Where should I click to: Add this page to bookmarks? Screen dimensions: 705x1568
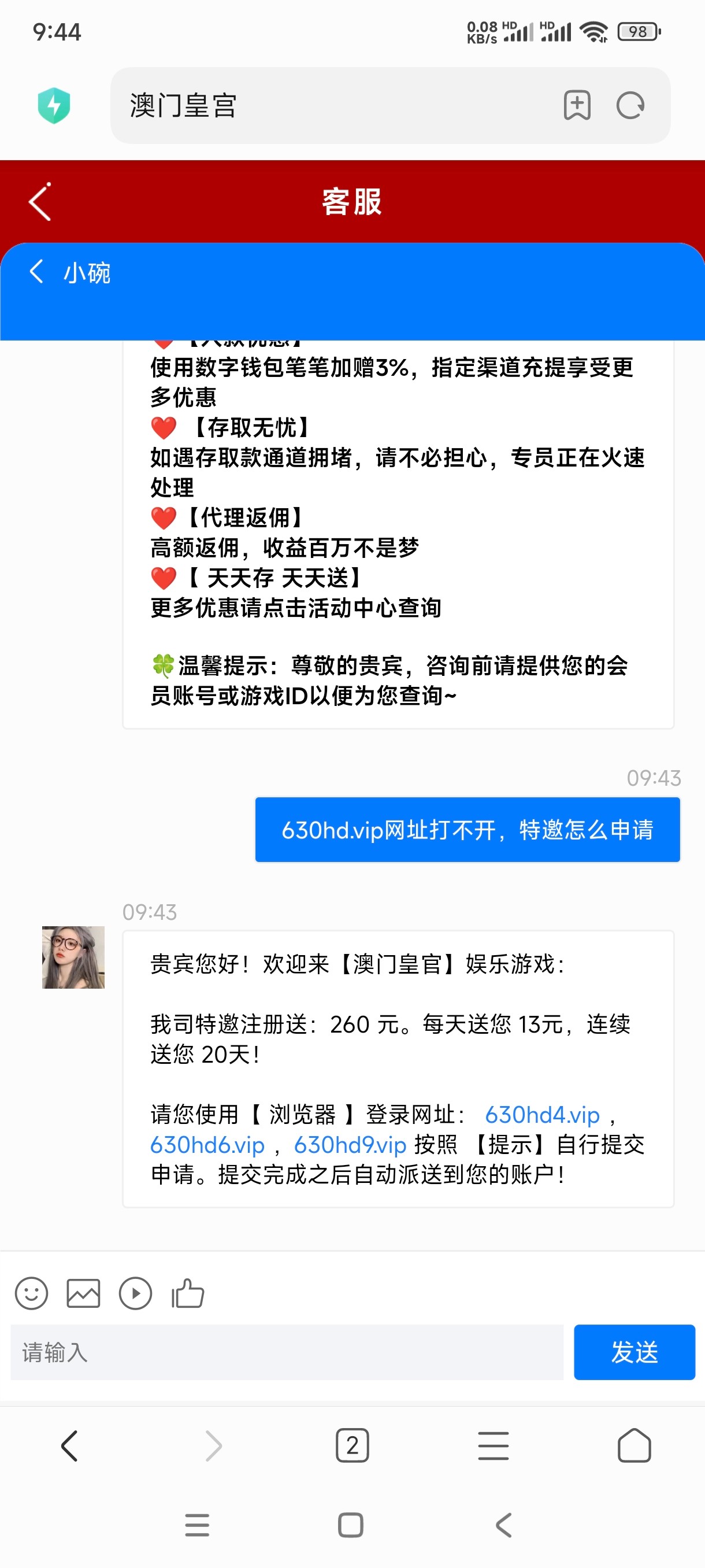coord(577,105)
